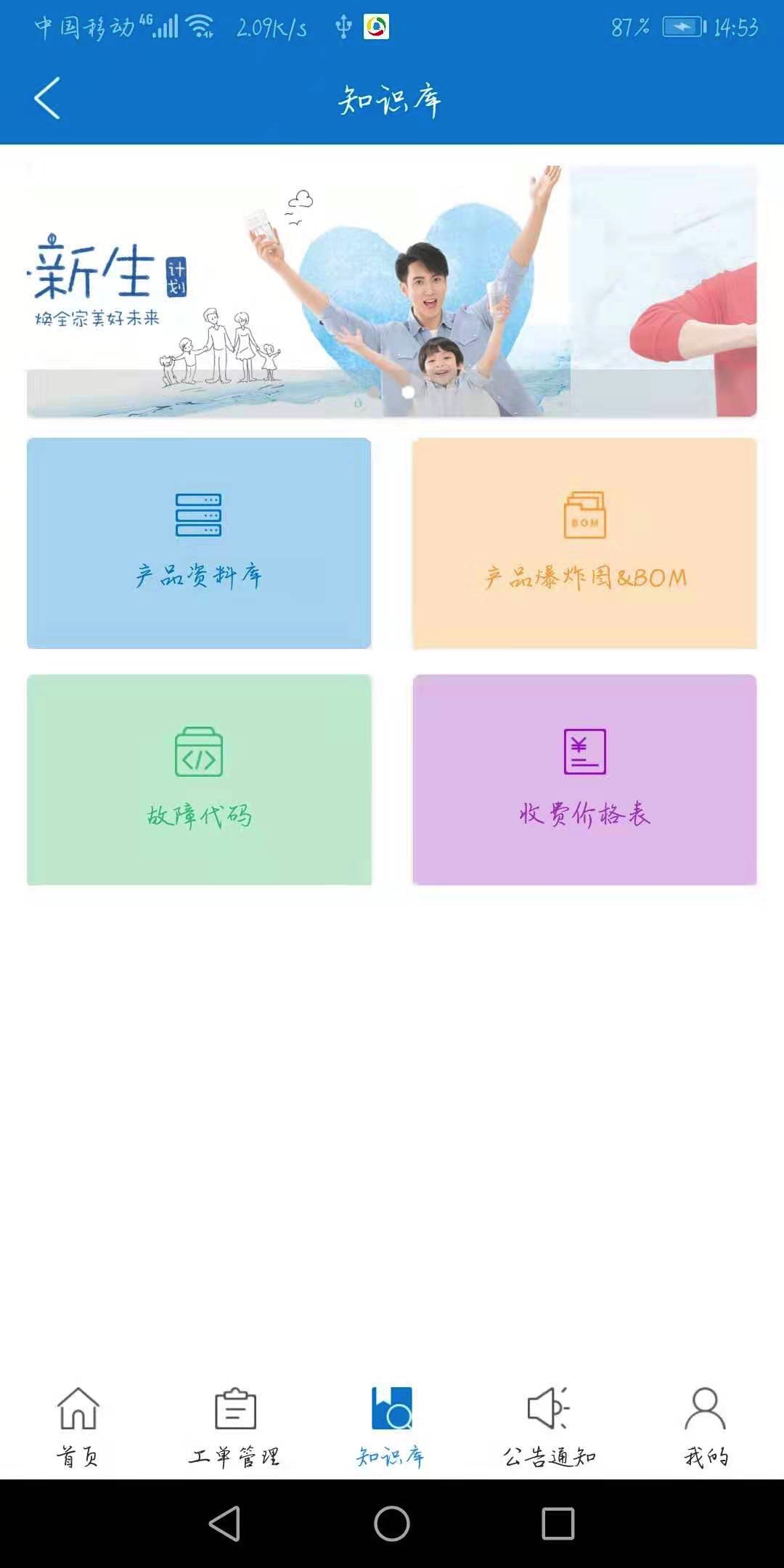Image resolution: width=784 pixels, height=1568 pixels.
Task: Open the 新生计划 promotional banner
Action: [x=392, y=291]
